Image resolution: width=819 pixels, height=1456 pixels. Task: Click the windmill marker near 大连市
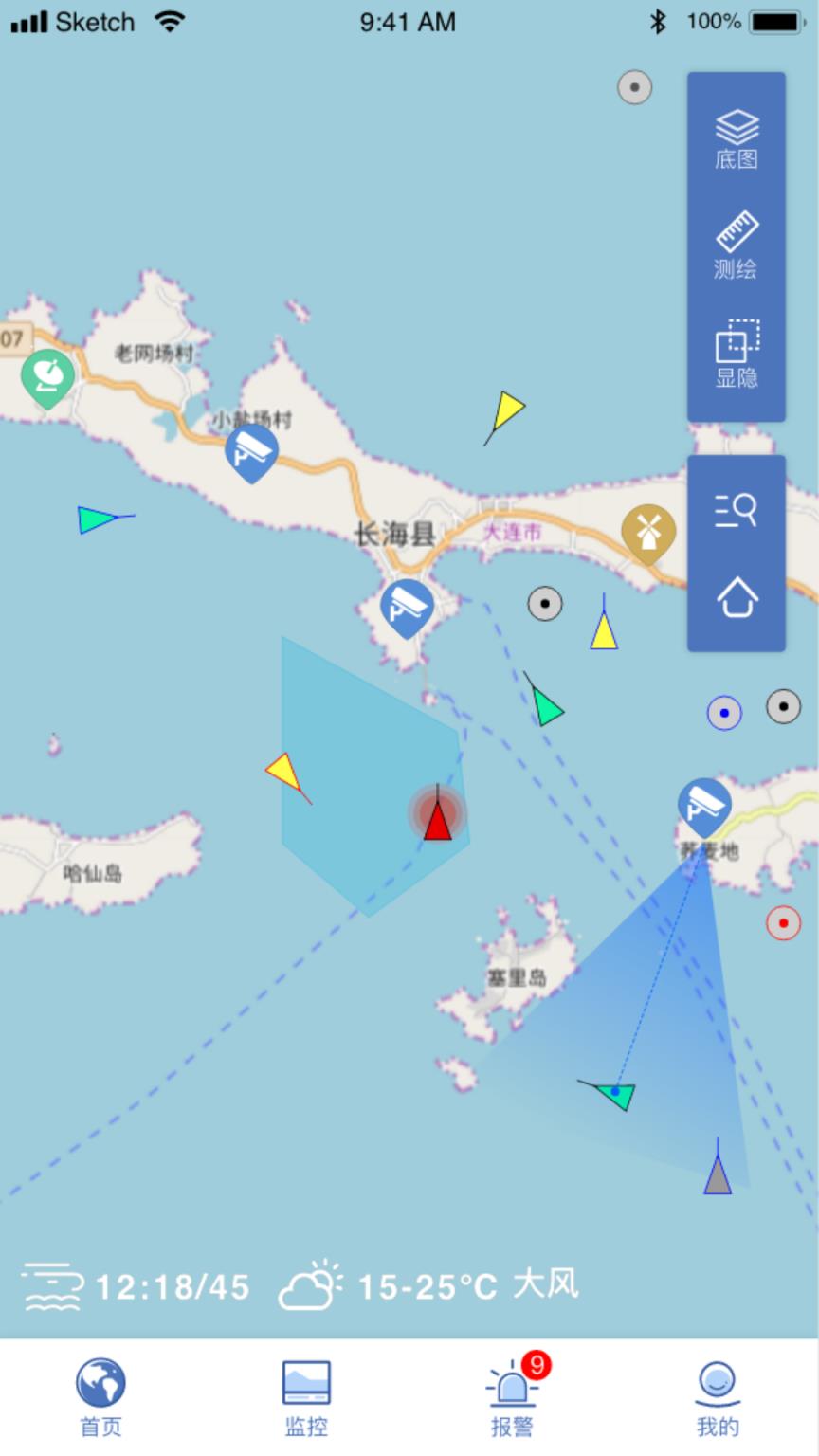648,532
